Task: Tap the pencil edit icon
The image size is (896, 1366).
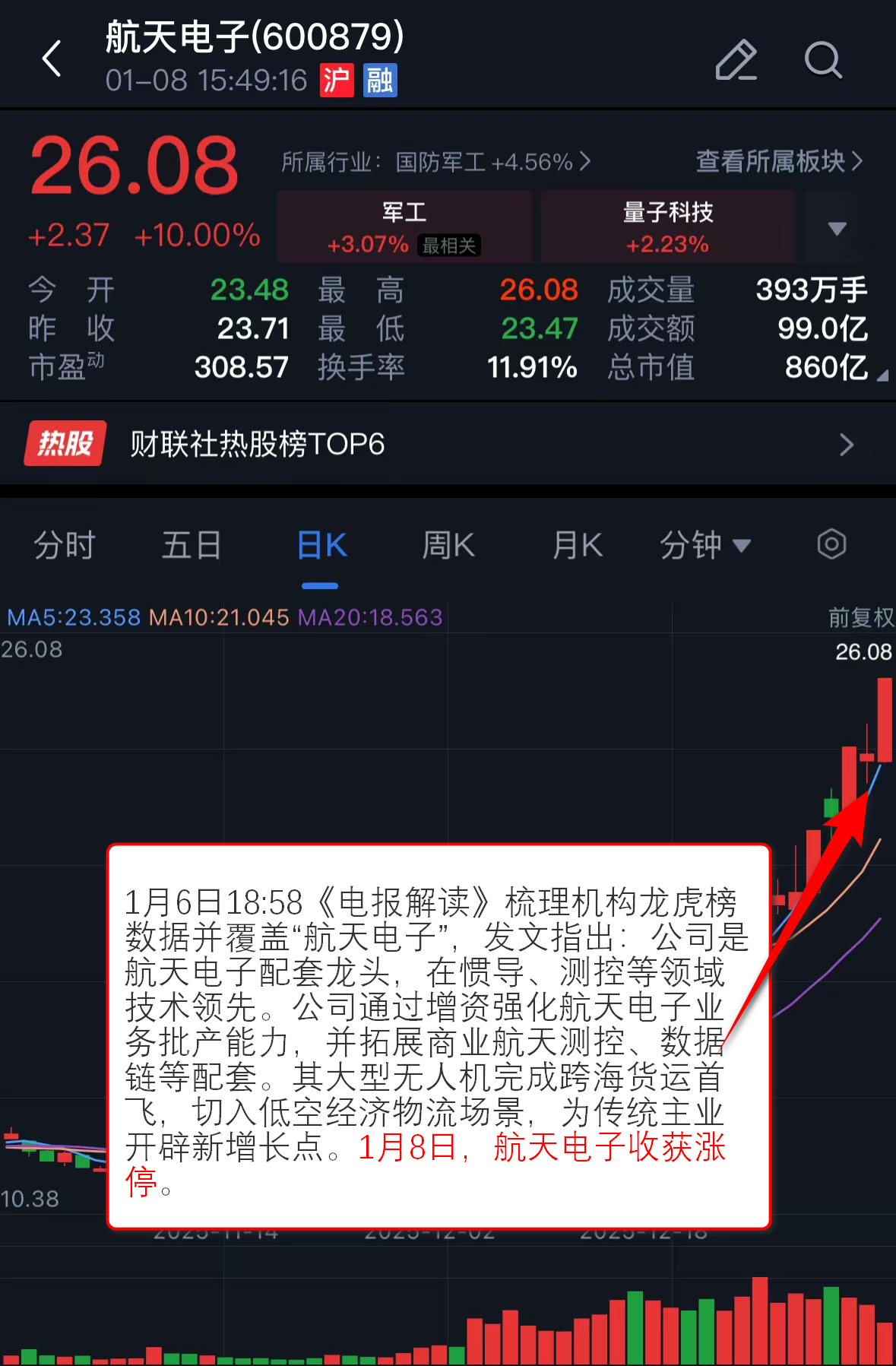Action: [736, 60]
